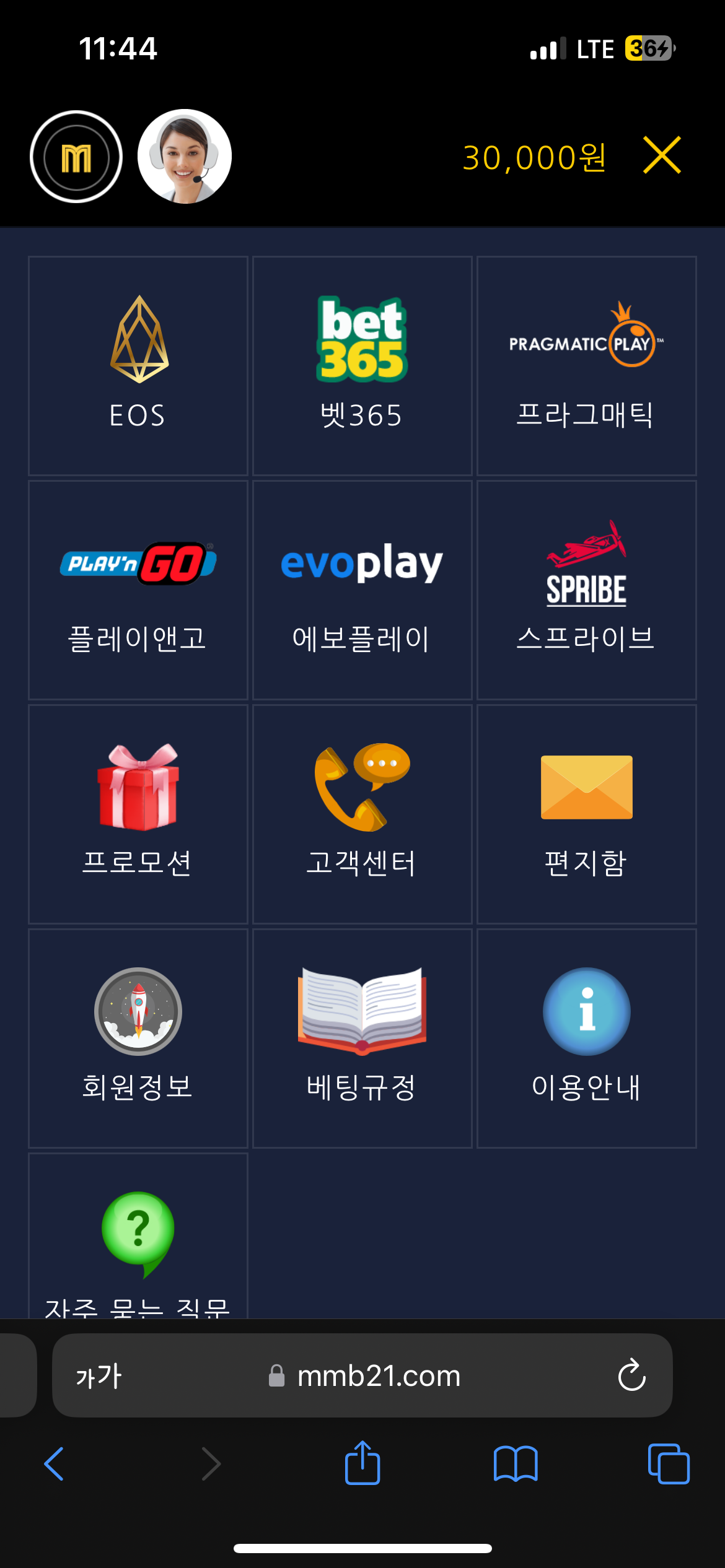The image size is (725, 1568).
Task: Close the menu with the yellow X
Action: tap(662, 155)
